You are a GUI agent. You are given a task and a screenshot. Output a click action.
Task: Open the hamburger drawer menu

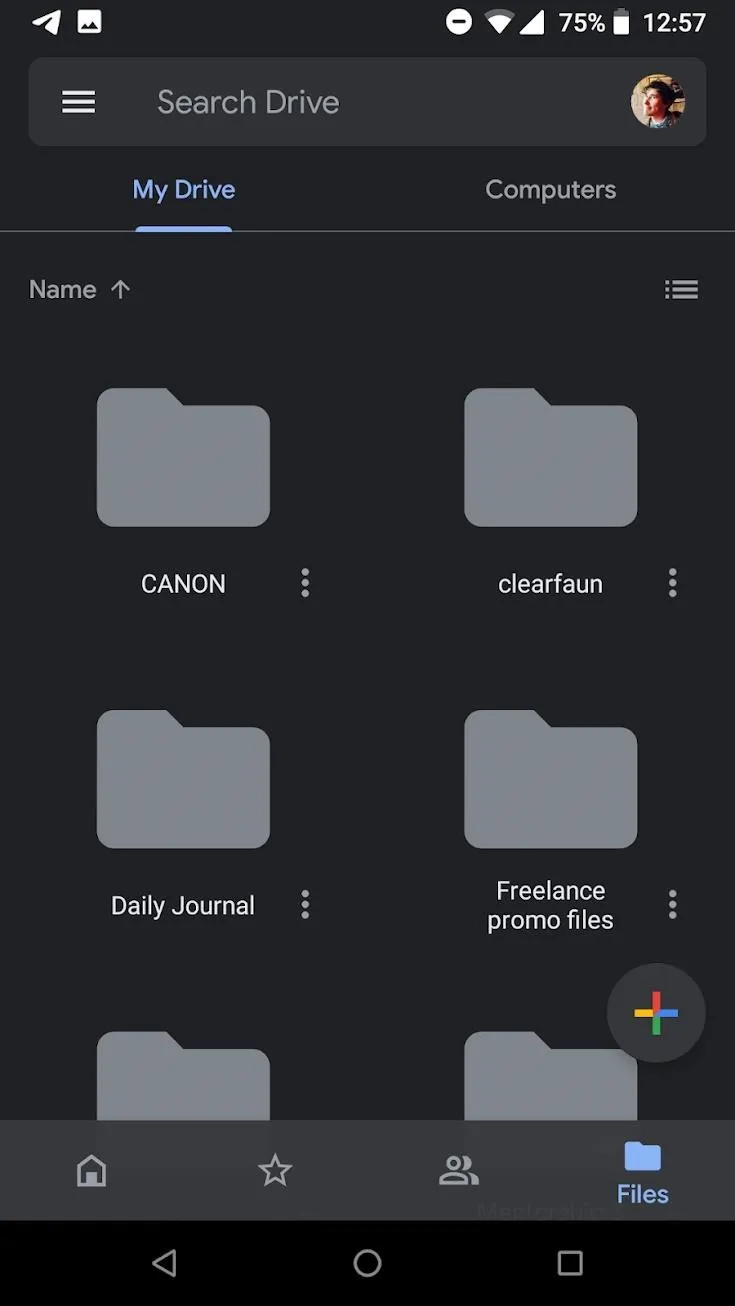pyautogui.click(x=79, y=102)
